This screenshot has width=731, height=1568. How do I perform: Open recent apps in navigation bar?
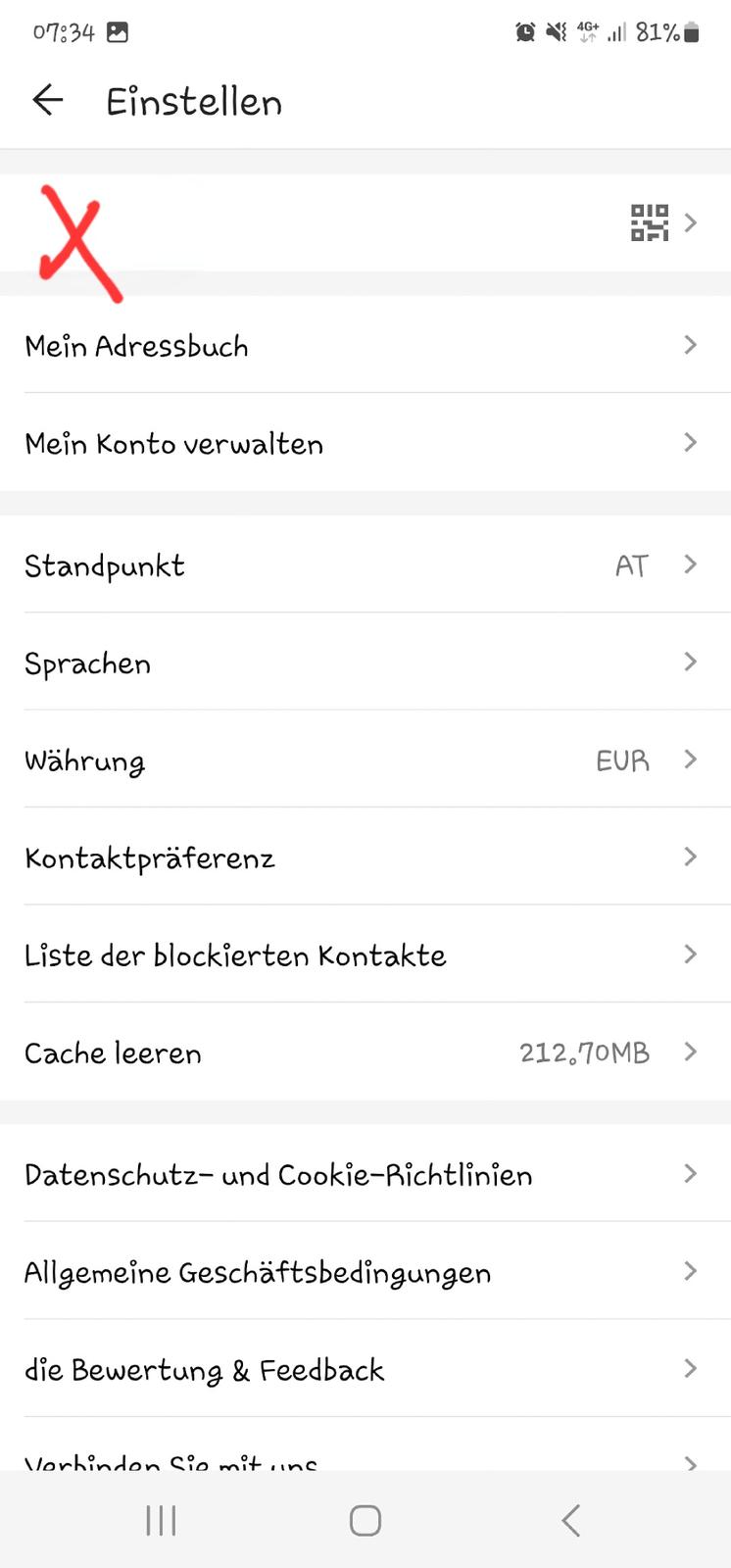(161, 1520)
